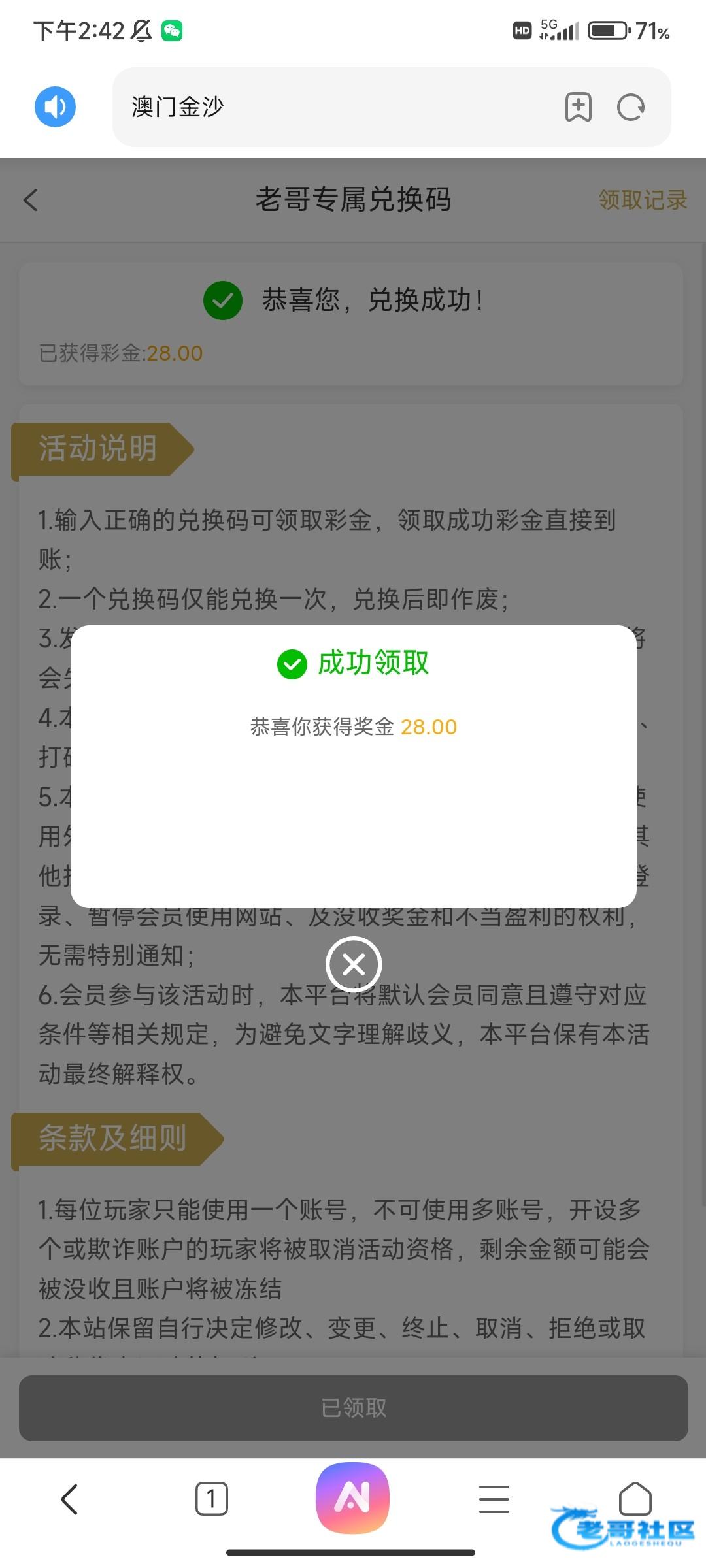Reload the current page

pos(631,107)
